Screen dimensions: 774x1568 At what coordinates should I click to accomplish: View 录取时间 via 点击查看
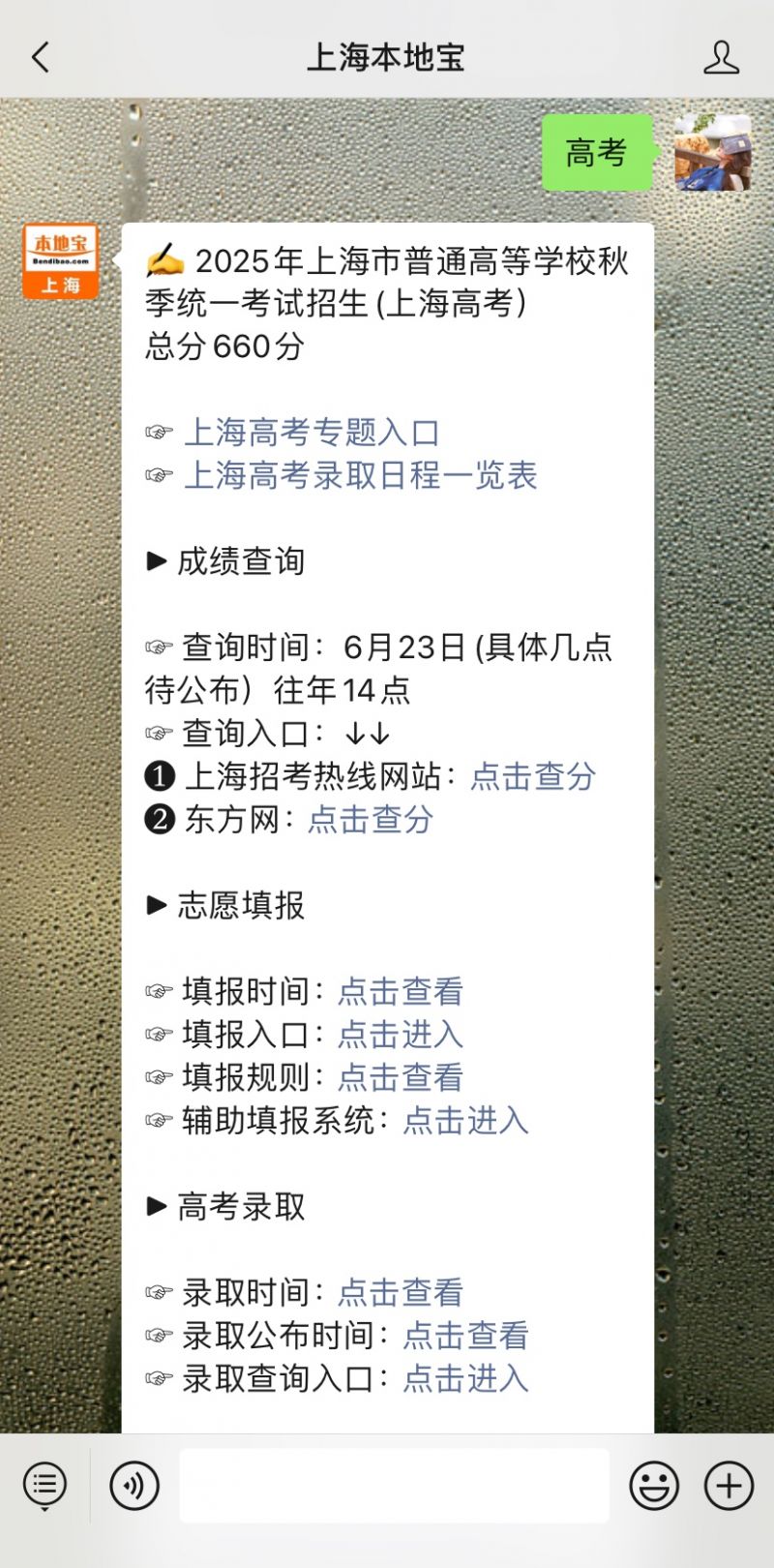click(x=401, y=1292)
